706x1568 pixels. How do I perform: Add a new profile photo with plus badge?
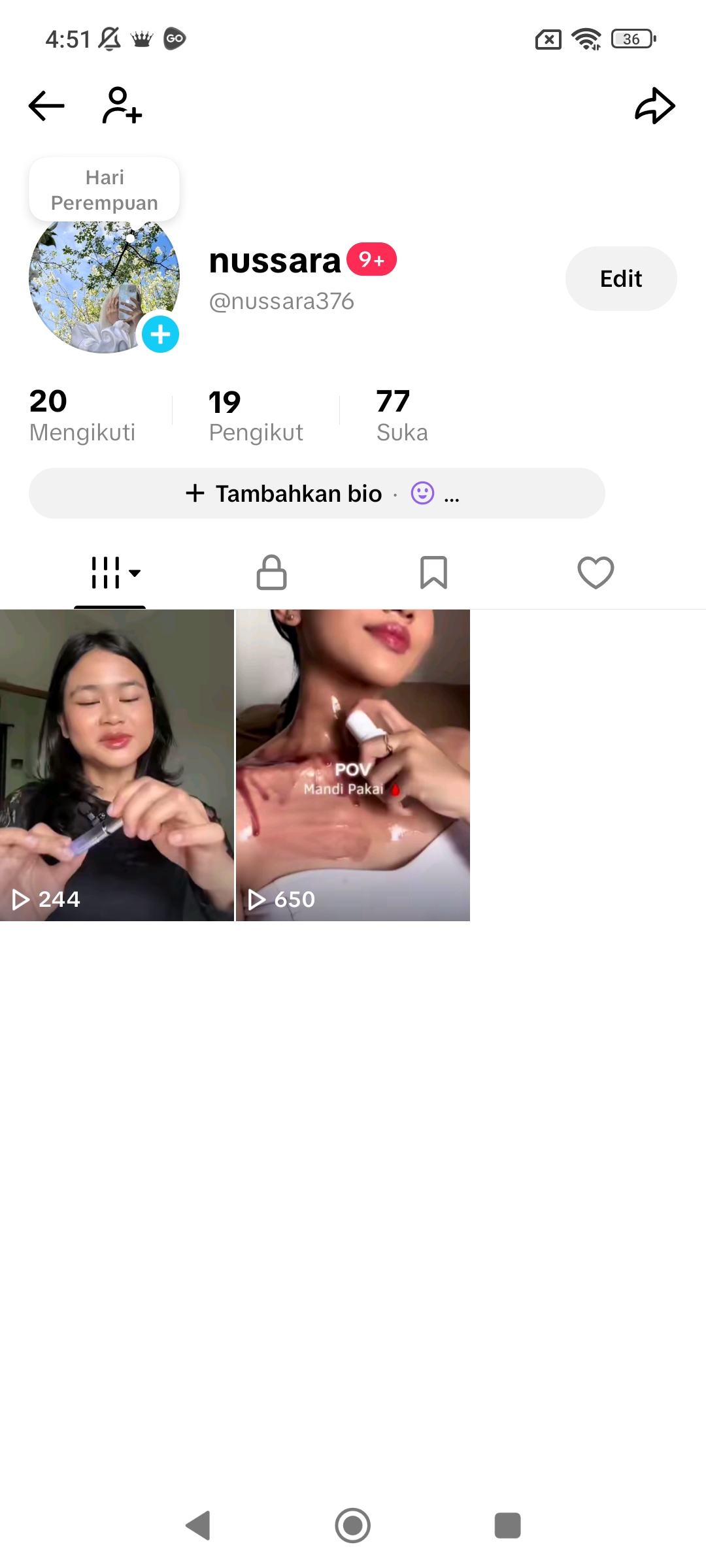tap(160, 334)
